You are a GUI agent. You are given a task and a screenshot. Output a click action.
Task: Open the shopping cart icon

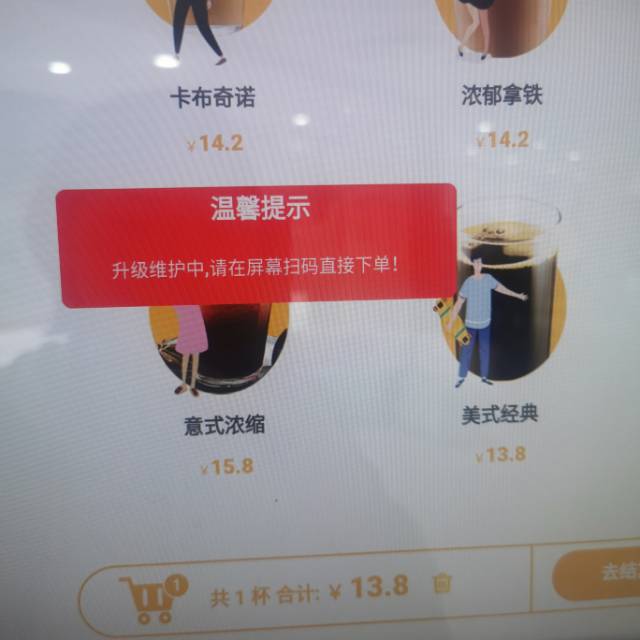tap(151, 597)
